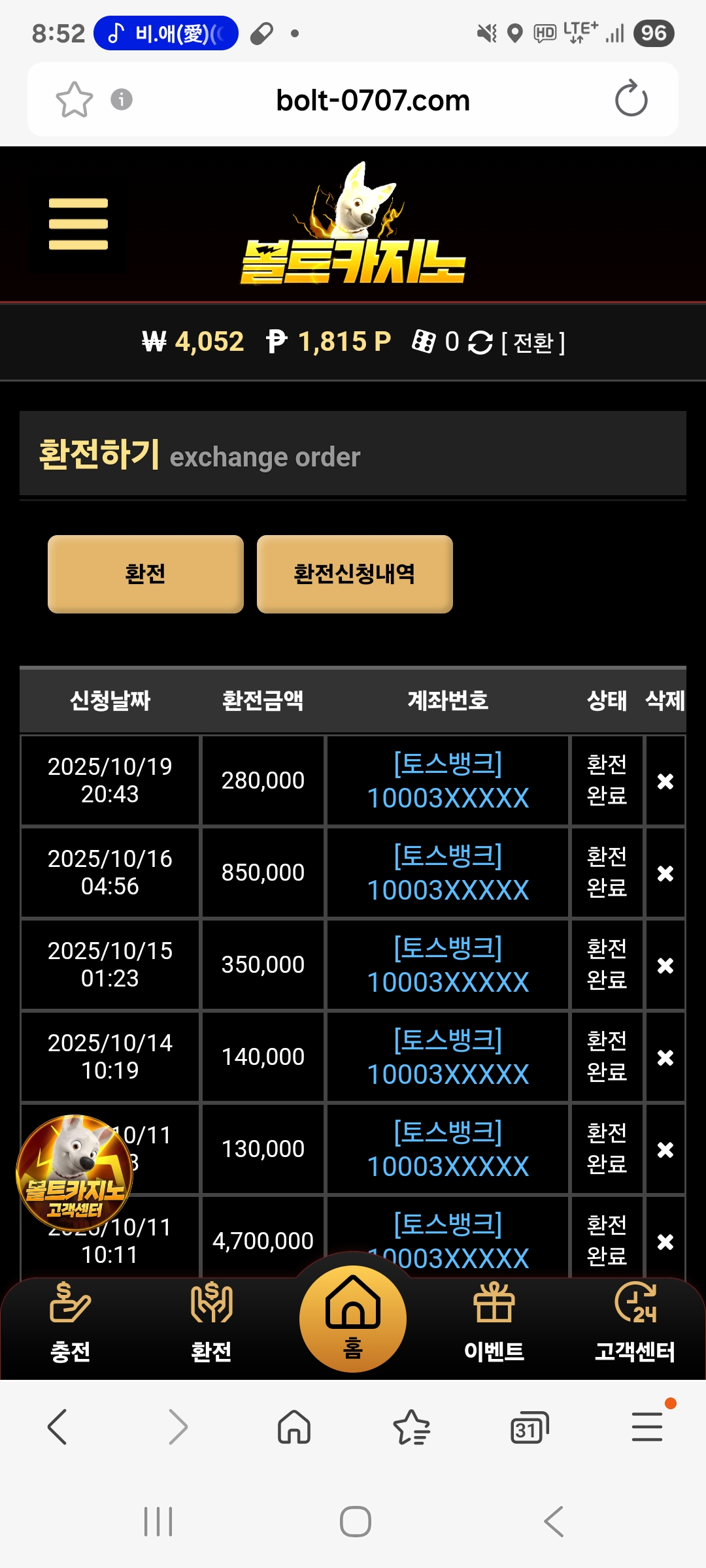
Task: Tap the 환전 button
Action: pyautogui.click(x=145, y=574)
